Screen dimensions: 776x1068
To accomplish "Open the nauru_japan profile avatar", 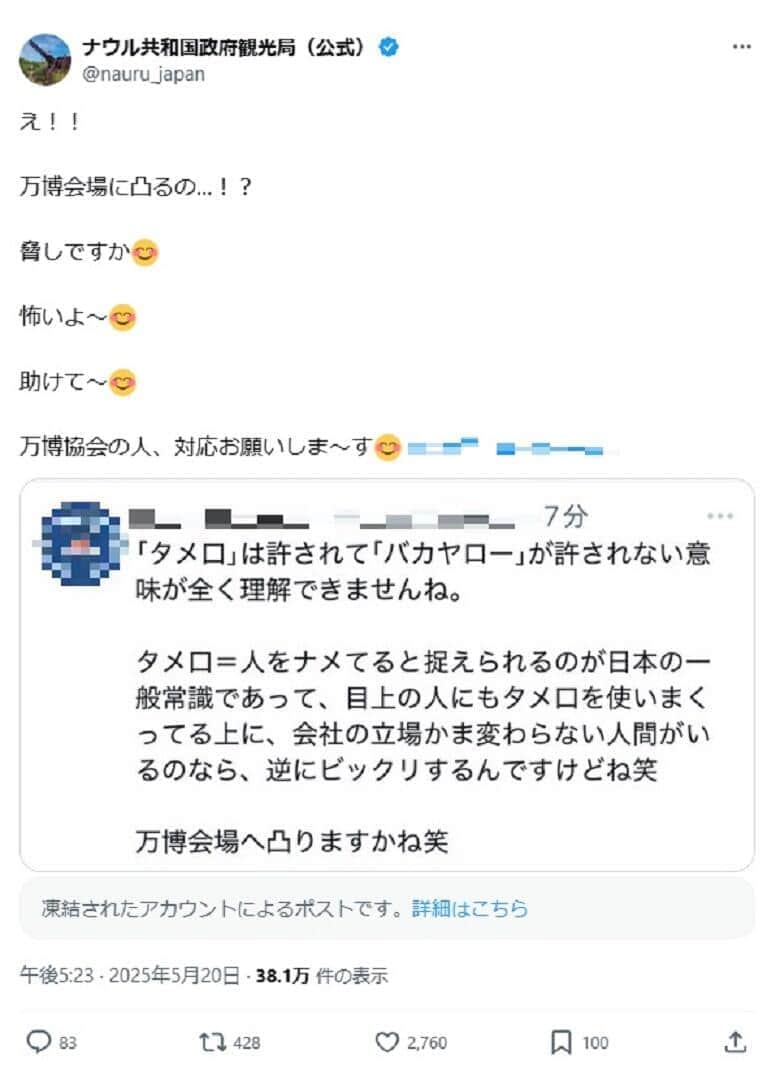I will click(x=45, y=59).
